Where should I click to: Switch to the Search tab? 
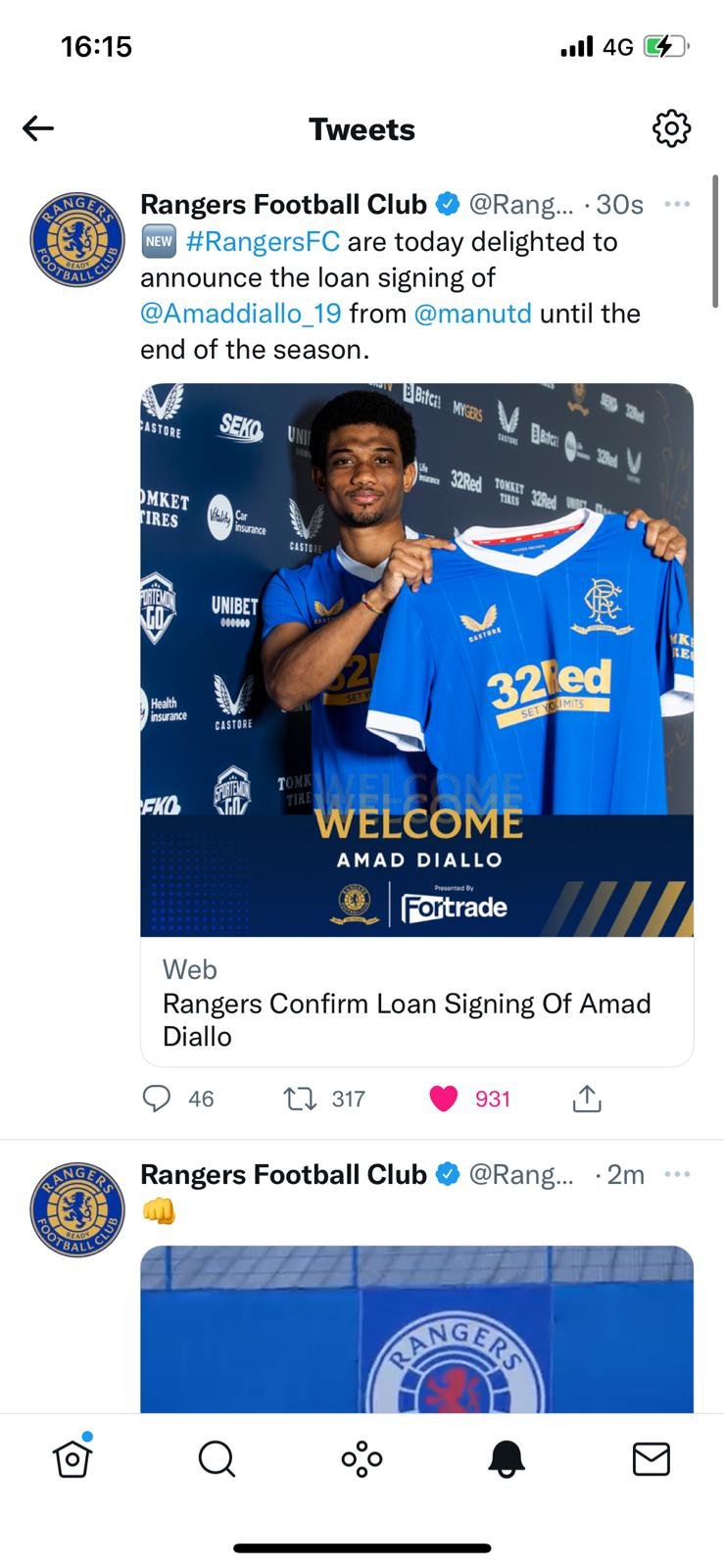click(217, 1459)
